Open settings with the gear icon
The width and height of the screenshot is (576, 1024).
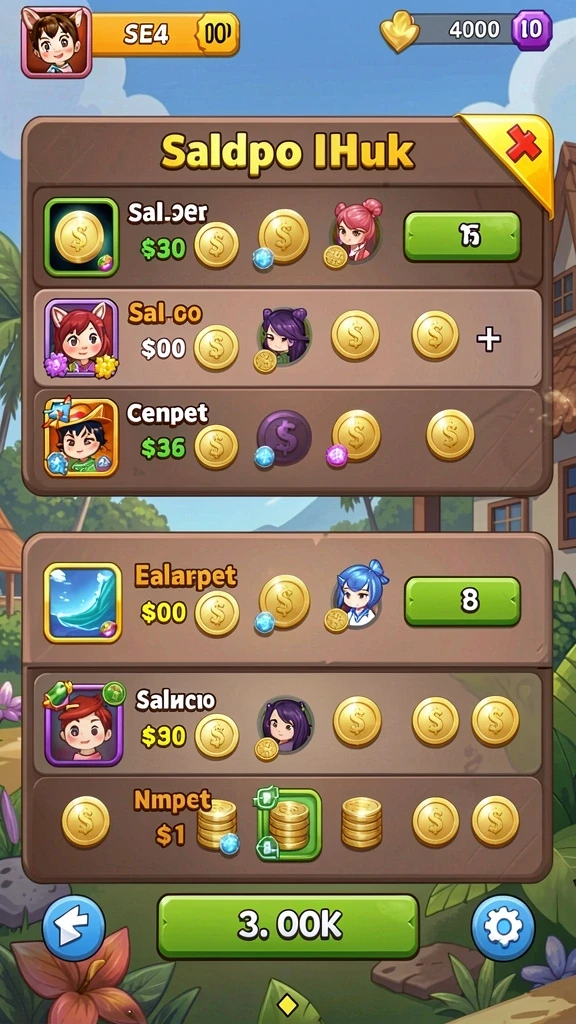coord(503,927)
